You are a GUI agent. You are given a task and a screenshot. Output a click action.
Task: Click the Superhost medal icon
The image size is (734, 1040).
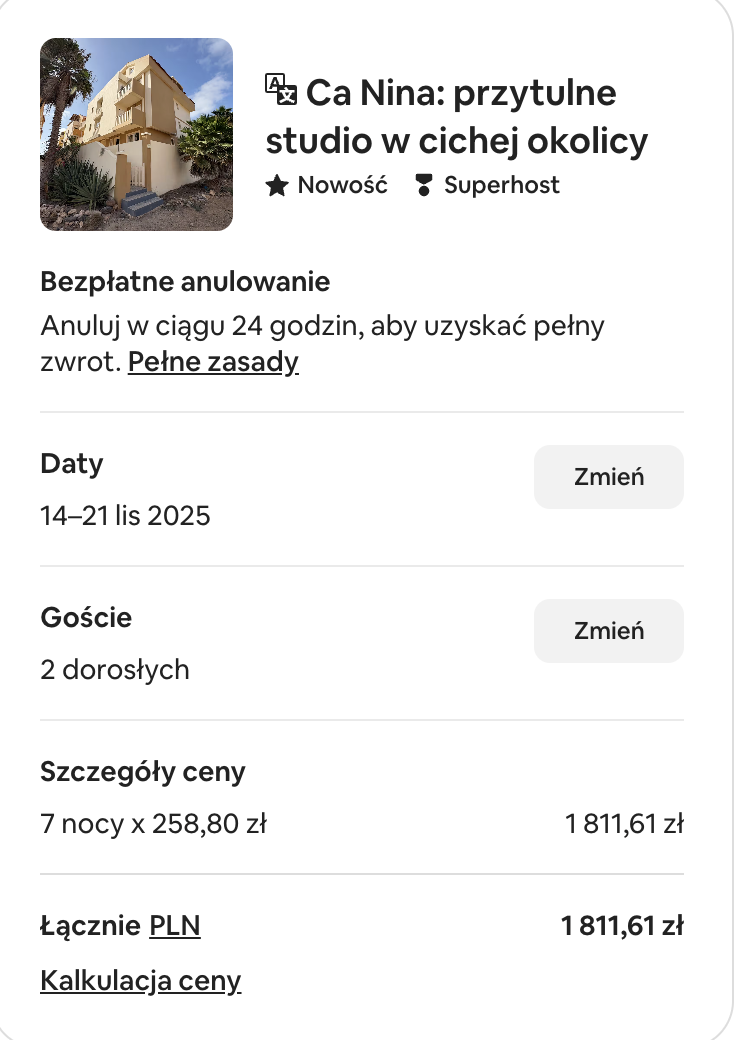(424, 184)
